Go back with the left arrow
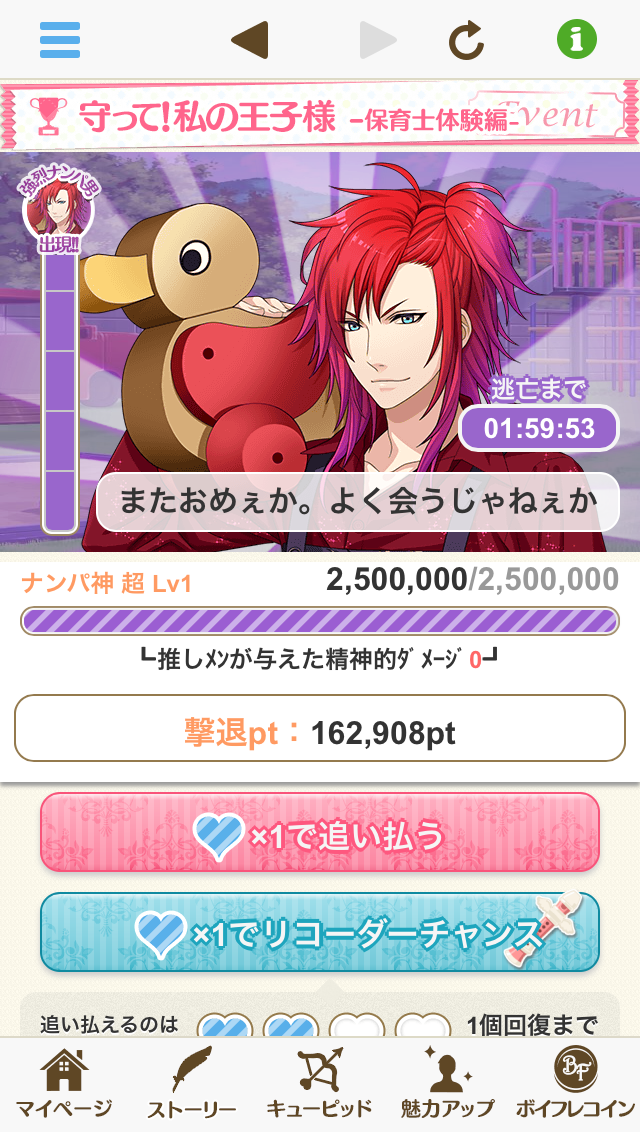 [x=250, y=40]
